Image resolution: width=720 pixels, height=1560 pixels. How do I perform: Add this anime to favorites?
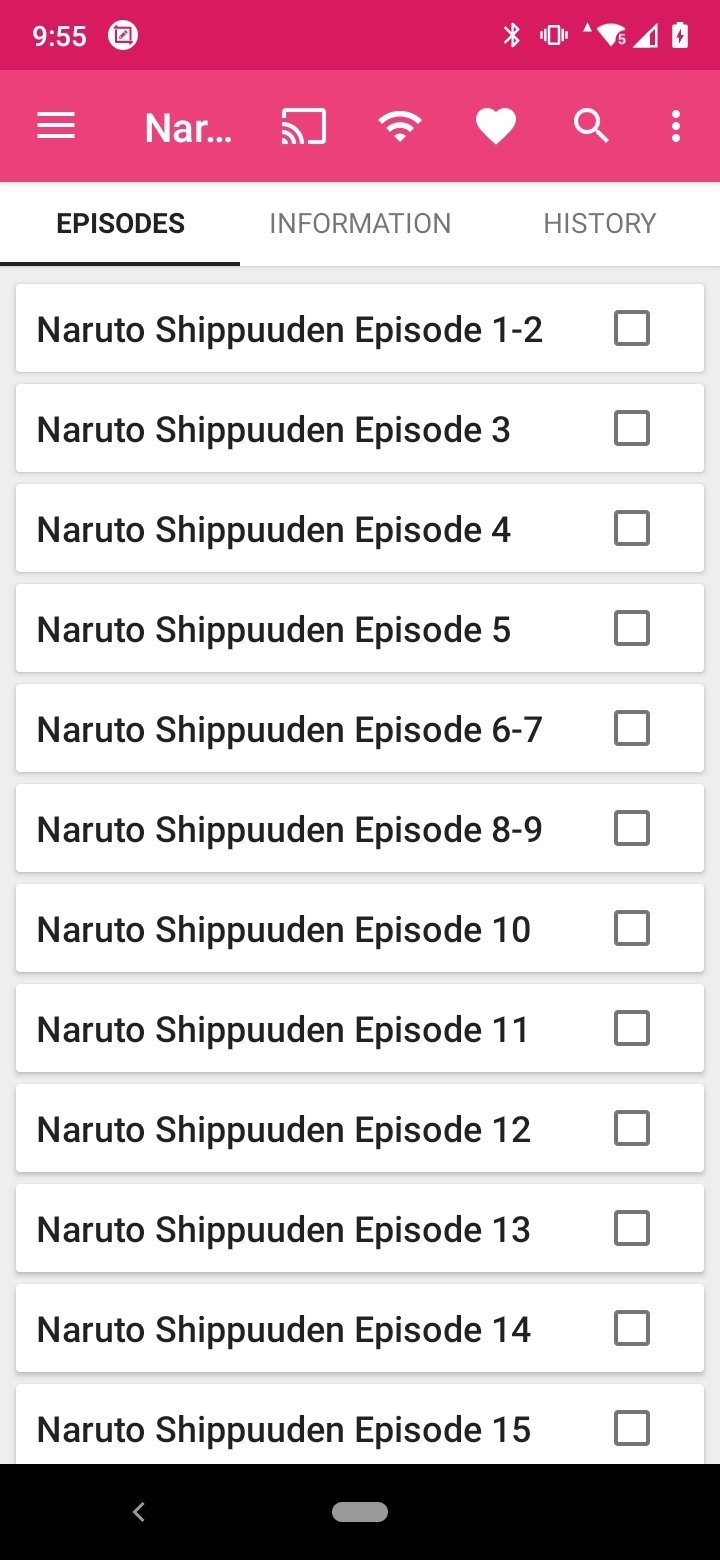[495, 127]
